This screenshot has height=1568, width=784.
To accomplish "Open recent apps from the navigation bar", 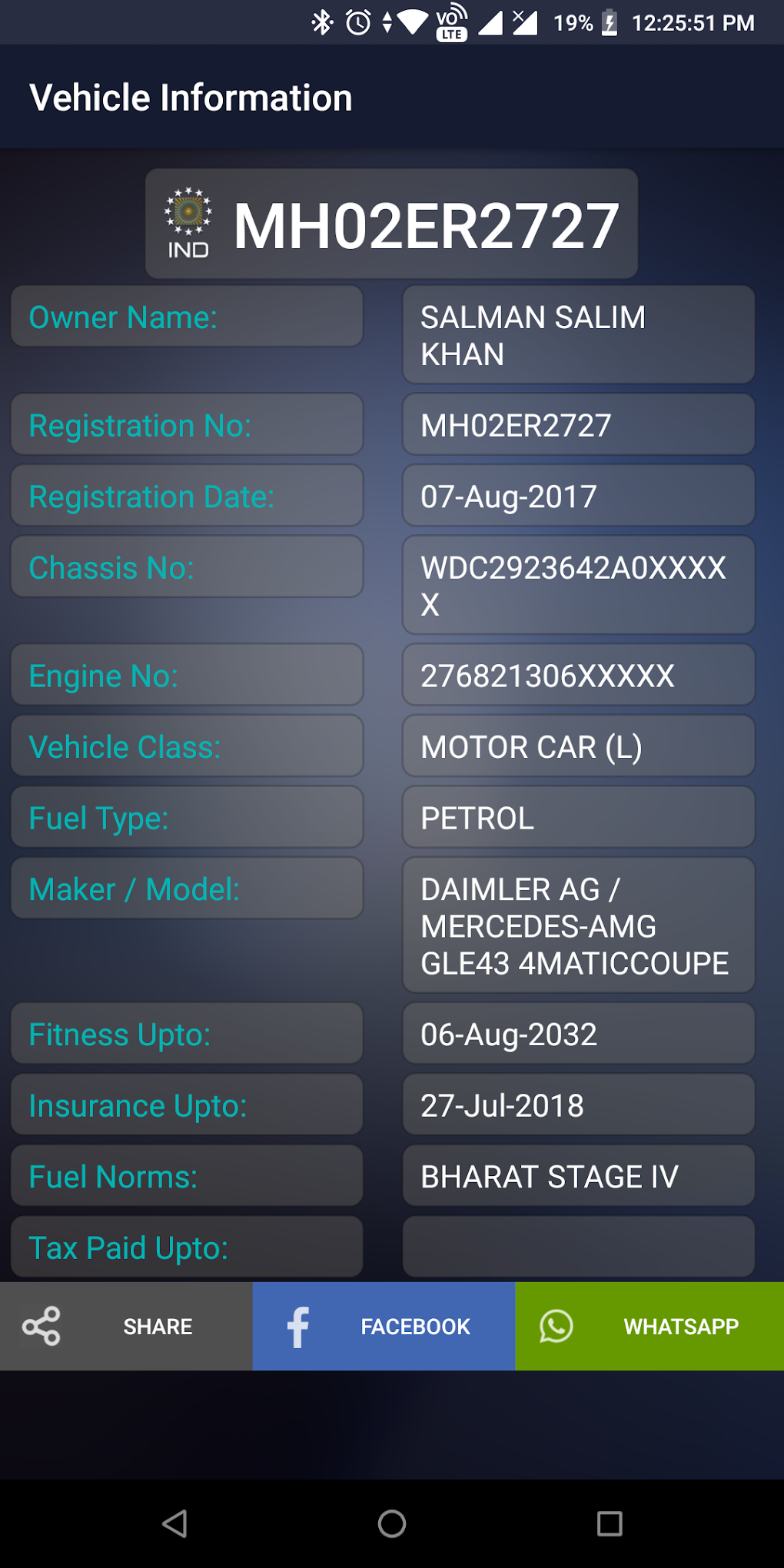I will tap(610, 1523).
